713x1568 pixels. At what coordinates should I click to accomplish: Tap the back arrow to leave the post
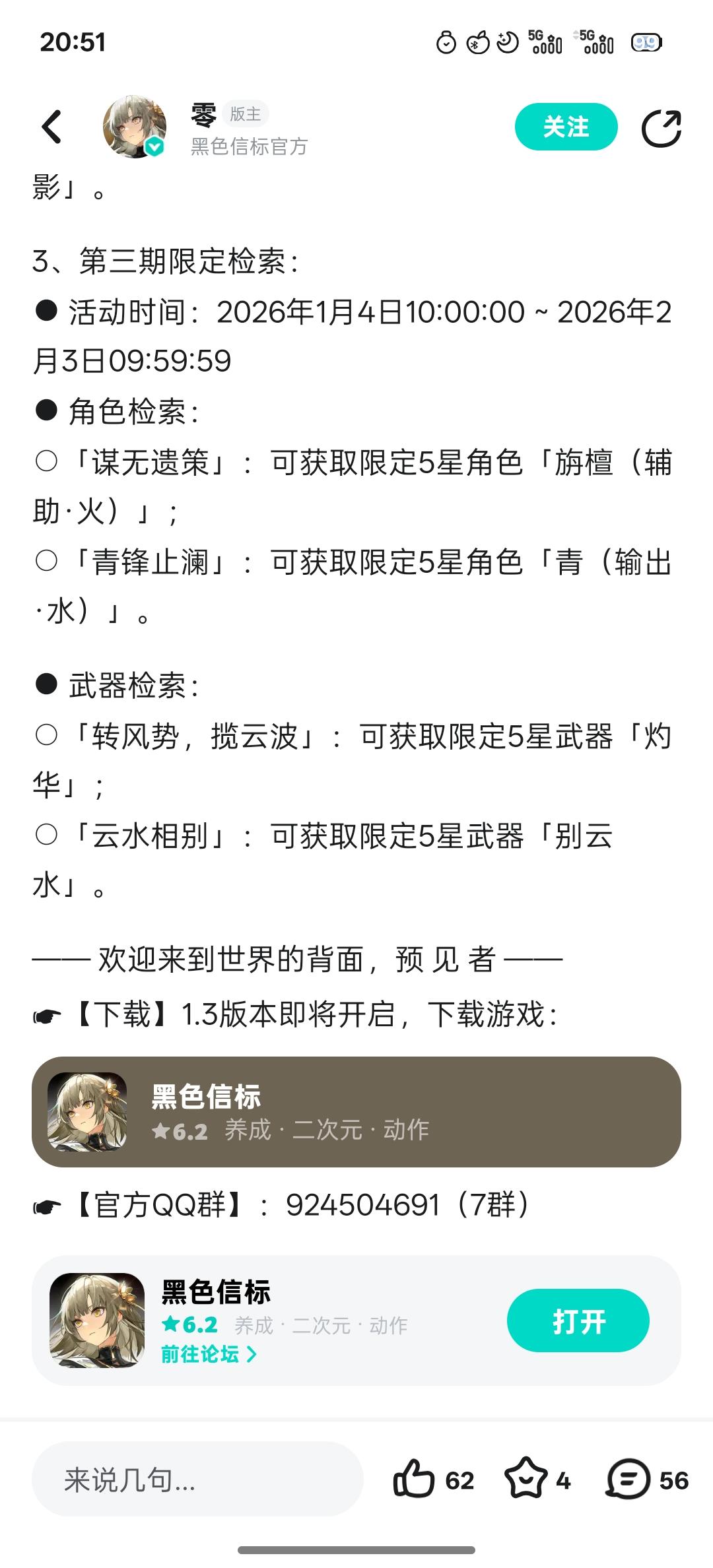click(51, 127)
